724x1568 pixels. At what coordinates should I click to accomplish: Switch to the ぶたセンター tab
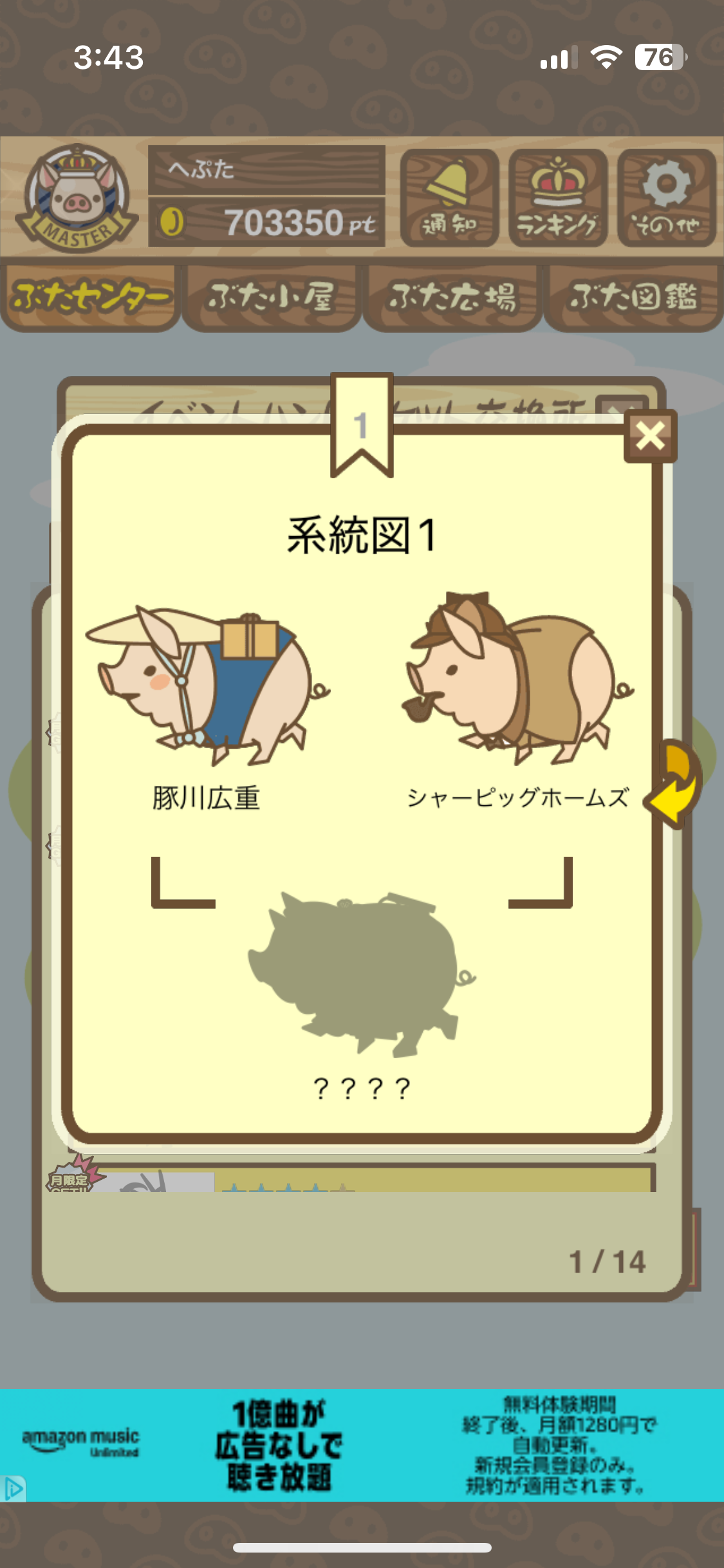[90, 298]
